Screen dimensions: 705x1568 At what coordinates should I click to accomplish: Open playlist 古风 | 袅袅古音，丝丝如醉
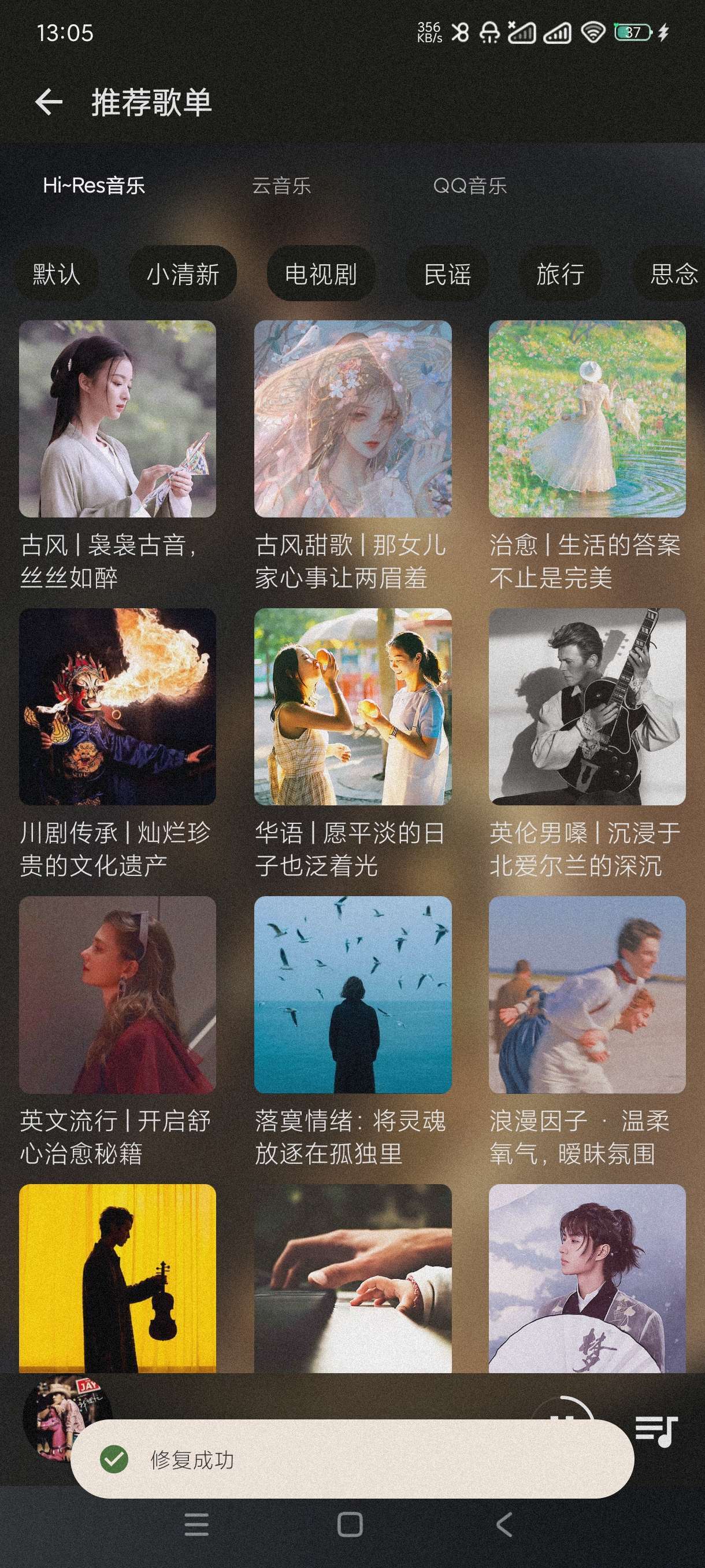[117, 419]
